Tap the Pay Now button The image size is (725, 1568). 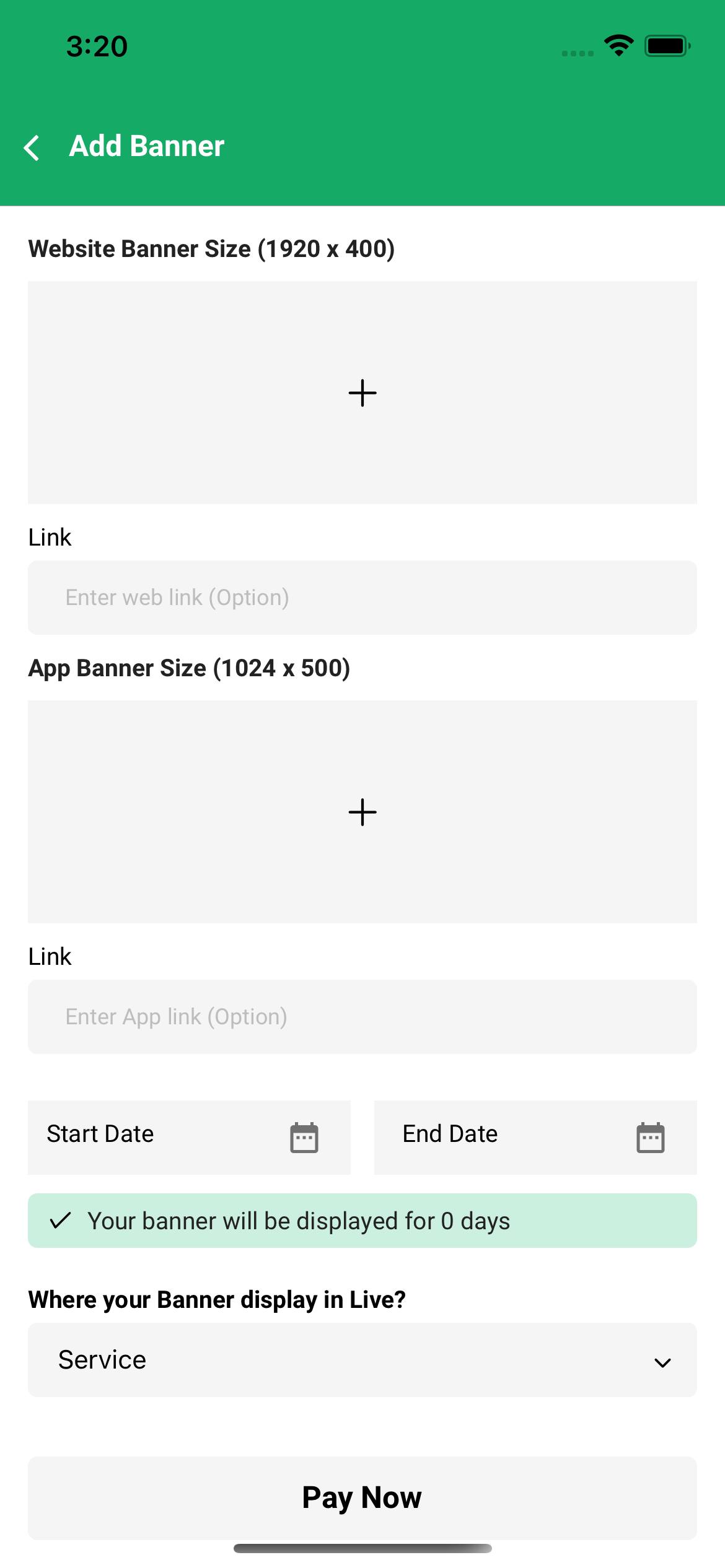pos(362,1498)
